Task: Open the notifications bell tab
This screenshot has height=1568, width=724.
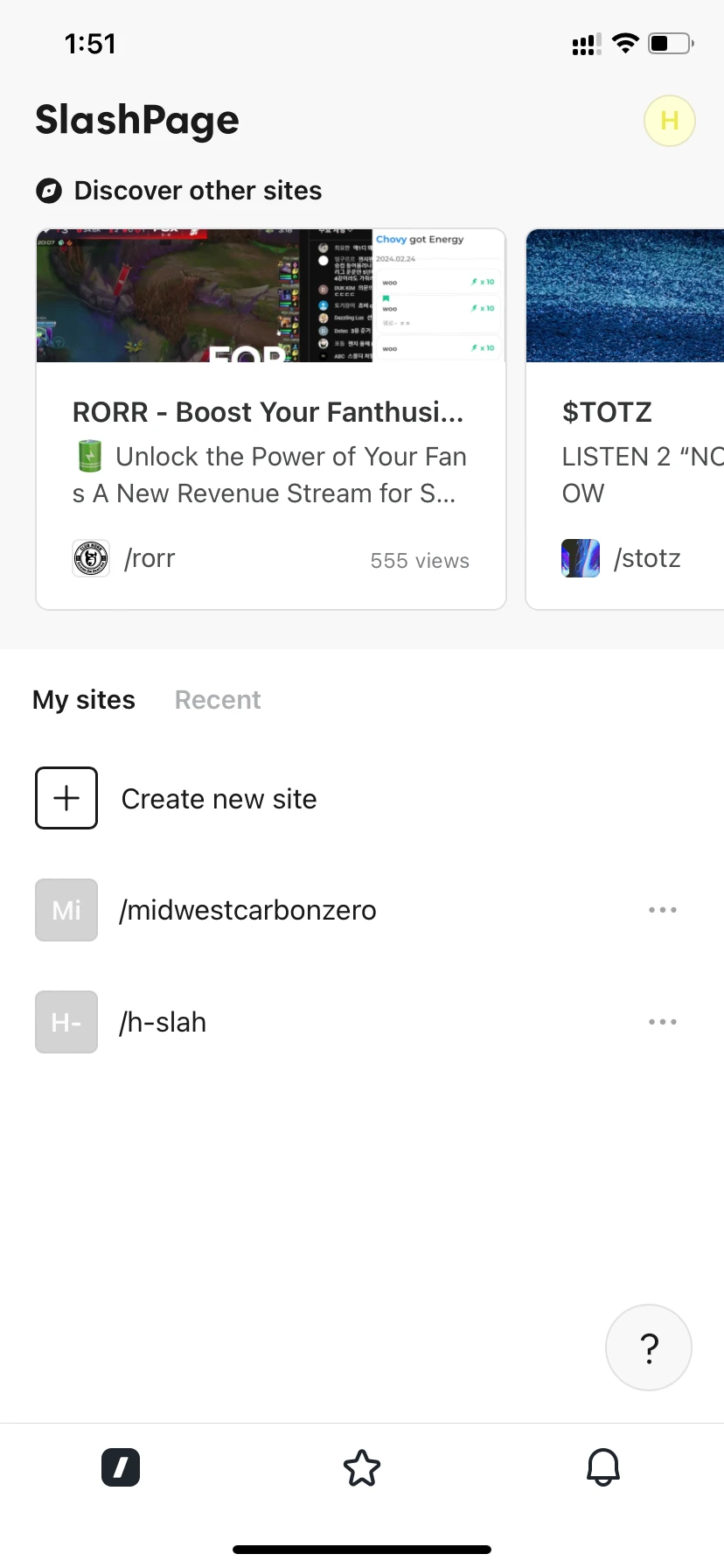Action: 603,1467
